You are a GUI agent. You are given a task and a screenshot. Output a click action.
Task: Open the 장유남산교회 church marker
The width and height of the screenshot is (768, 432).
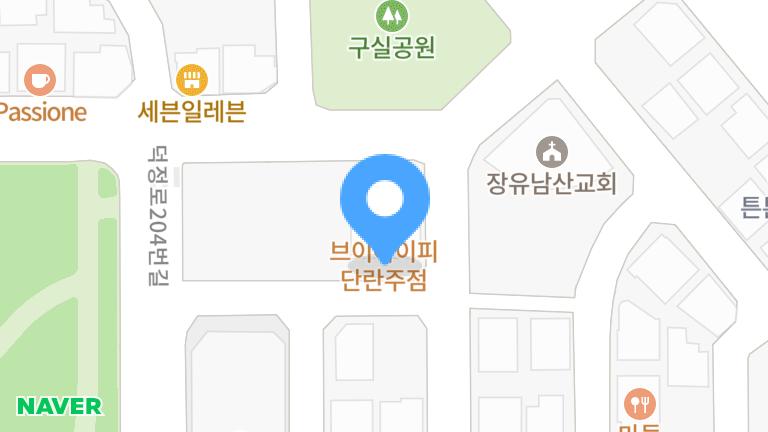[551, 152]
